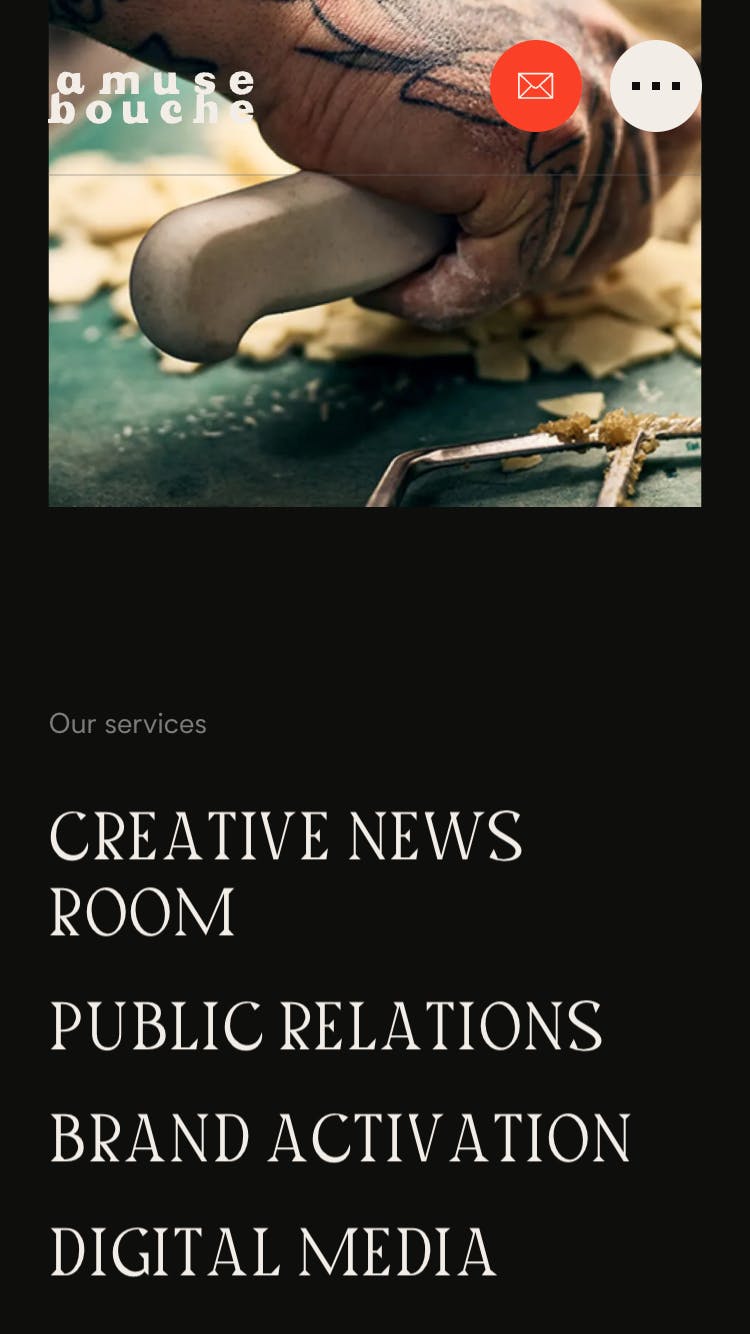
Task: Open the contact mail button
Action: click(535, 86)
